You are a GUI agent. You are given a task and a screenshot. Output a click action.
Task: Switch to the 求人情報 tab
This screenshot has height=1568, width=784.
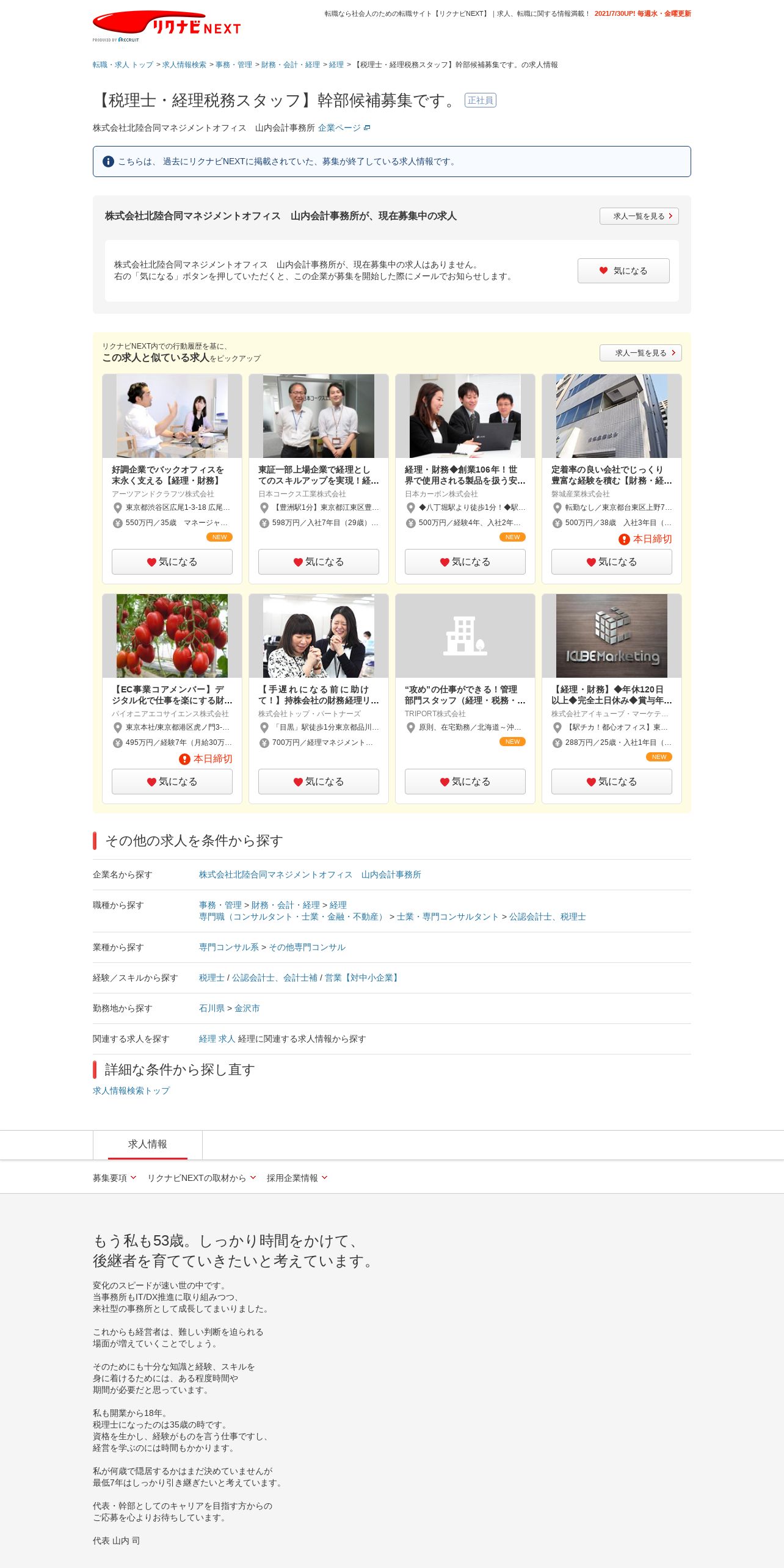point(148,1144)
